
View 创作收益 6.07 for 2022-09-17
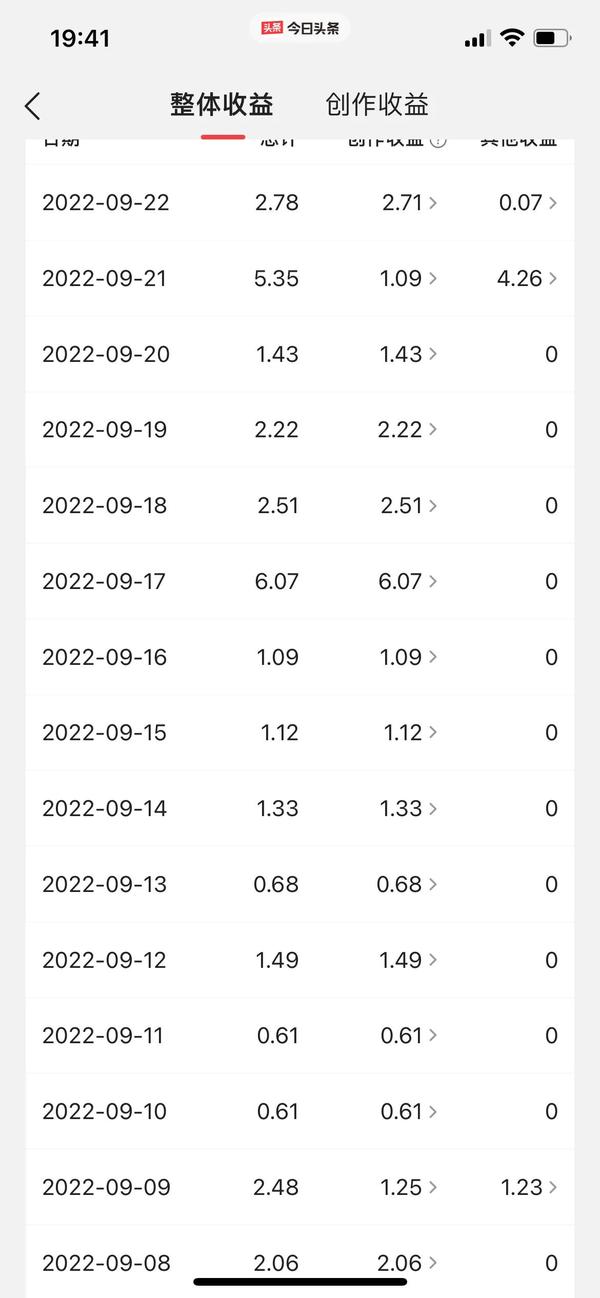coord(410,582)
